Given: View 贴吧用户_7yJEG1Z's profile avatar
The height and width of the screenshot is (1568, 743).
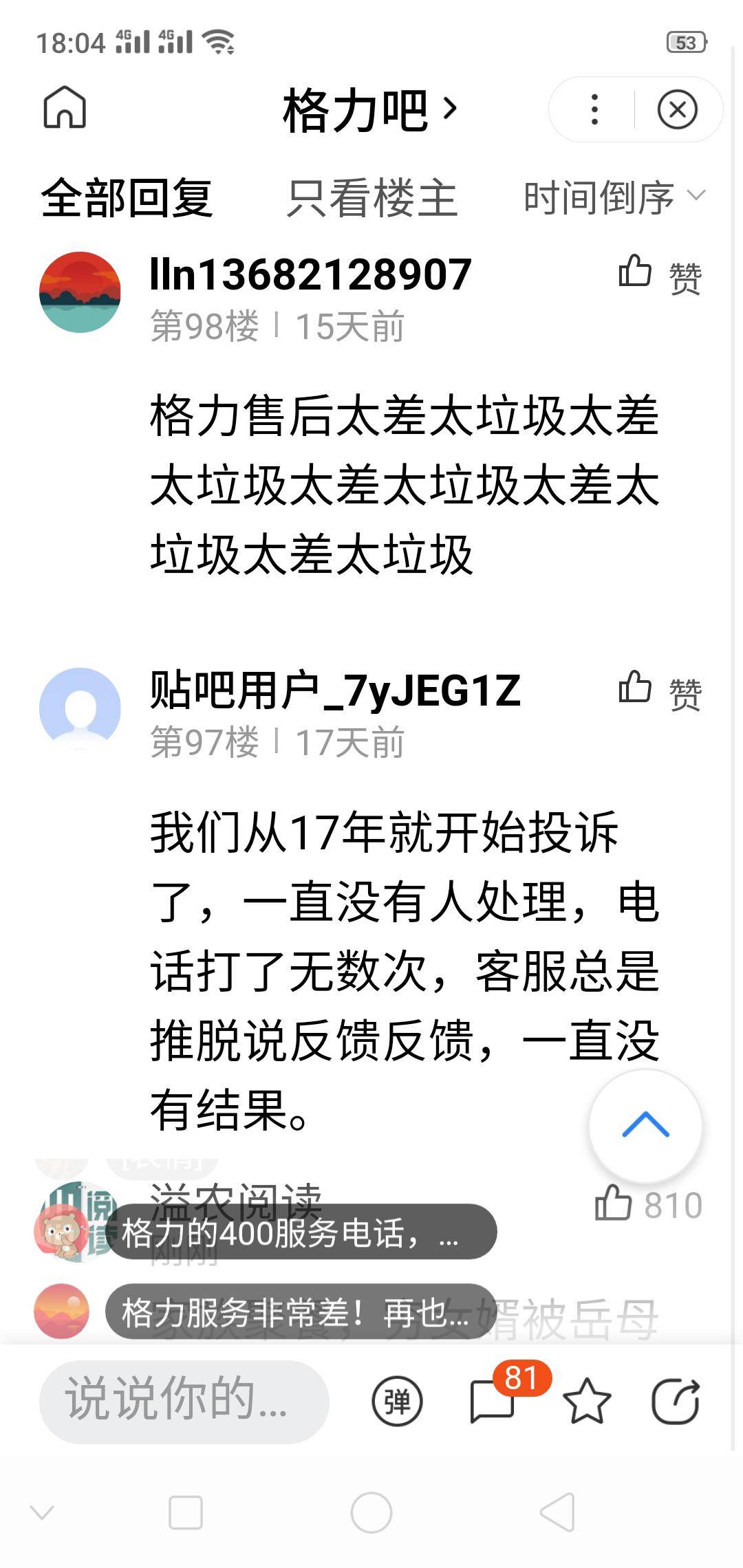Looking at the screenshot, I should [80, 708].
